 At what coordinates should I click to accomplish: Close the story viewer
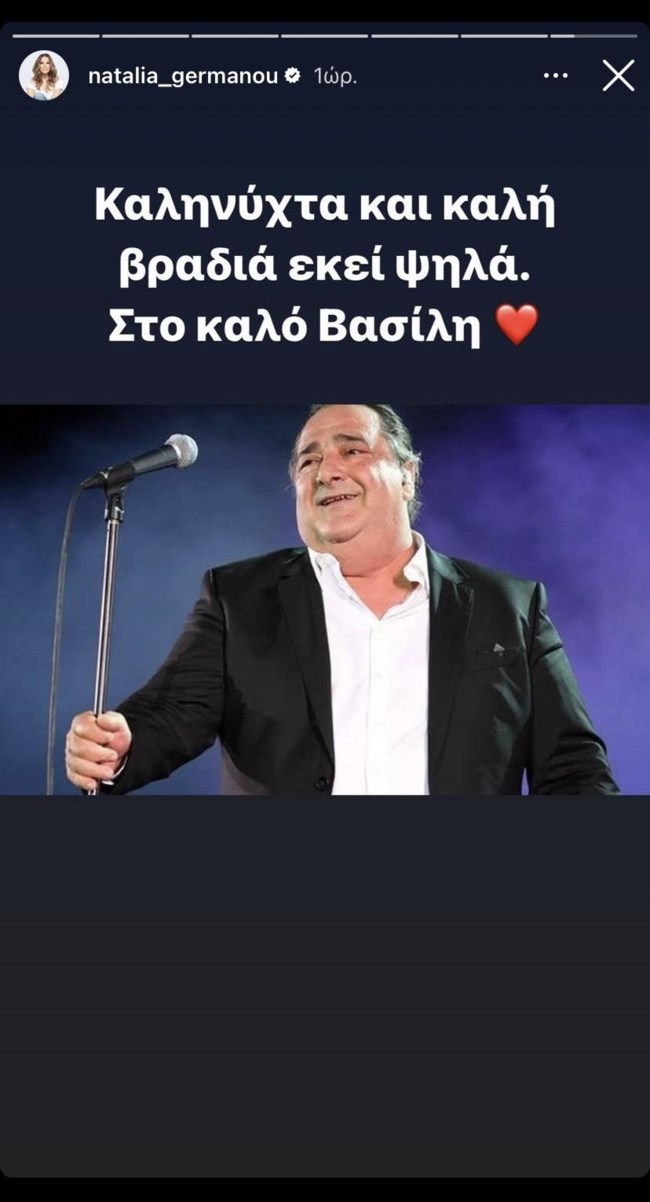(618, 76)
